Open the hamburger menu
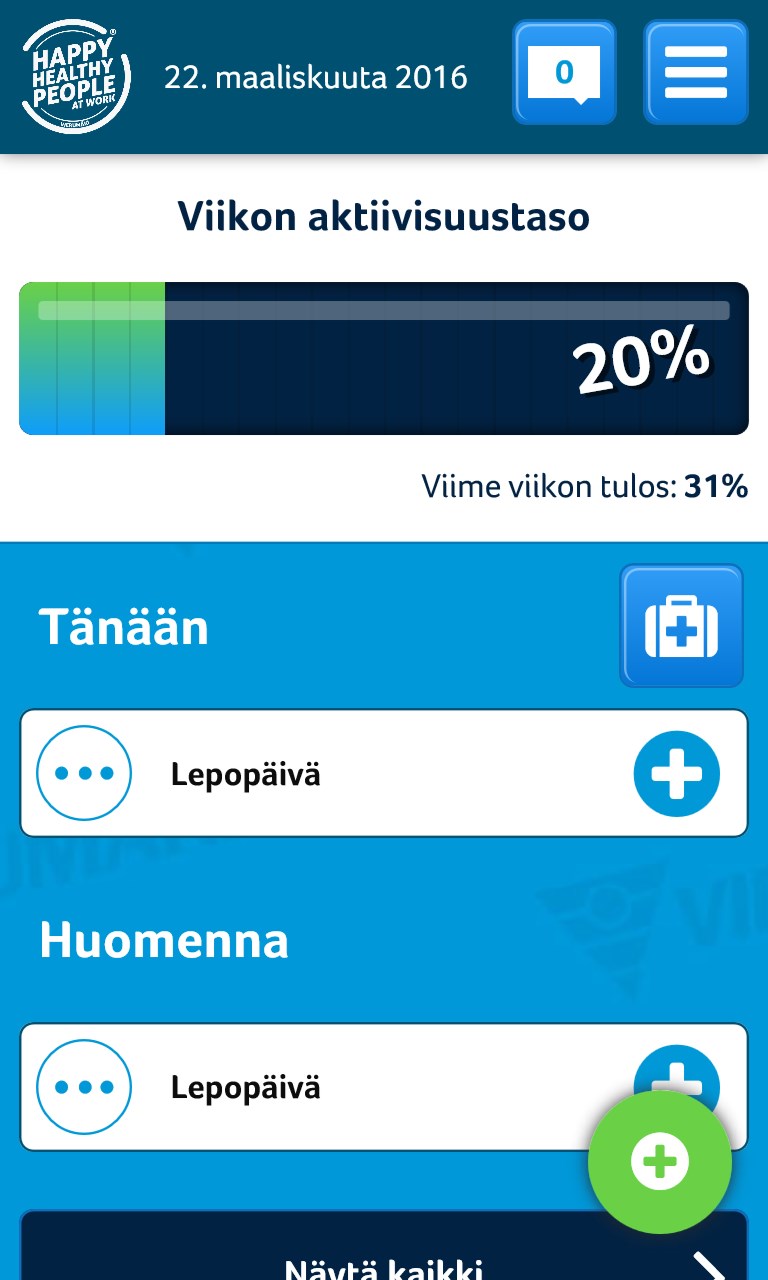Viewport: 768px width, 1280px height. (x=695, y=73)
